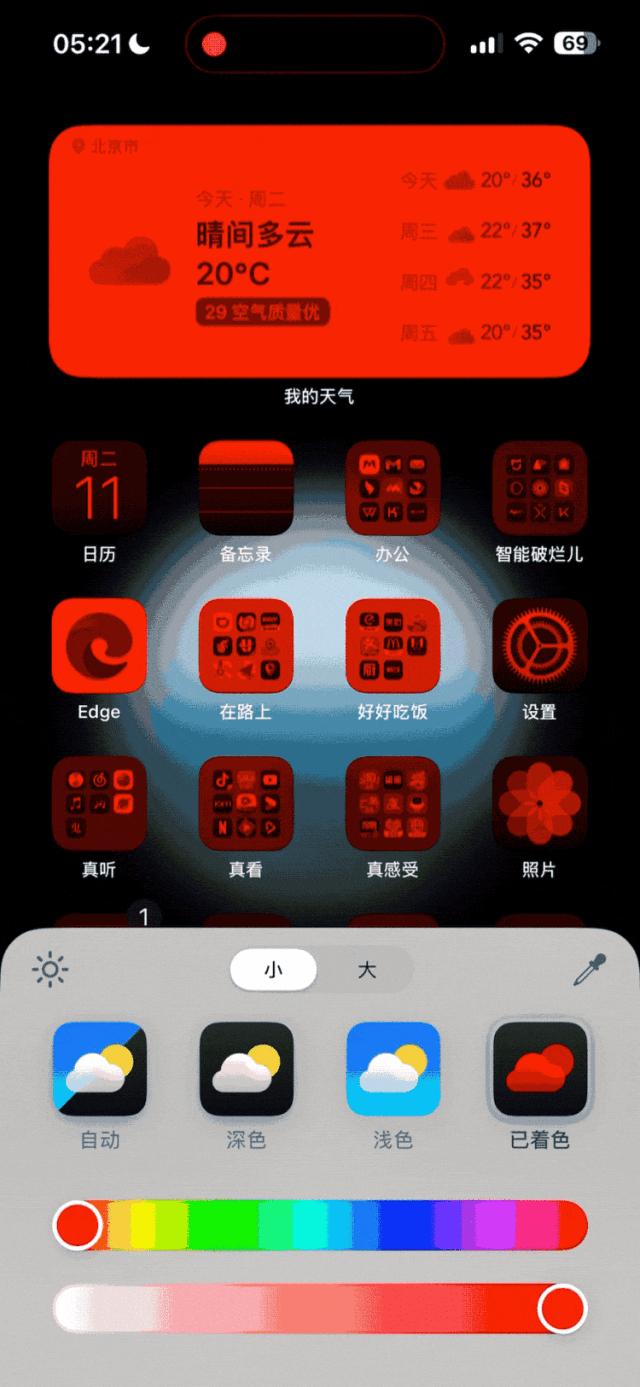The height and width of the screenshot is (1387, 640).
Task: Open the 日历 calendar app
Action: pyautogui.click(x=99, y=488)
